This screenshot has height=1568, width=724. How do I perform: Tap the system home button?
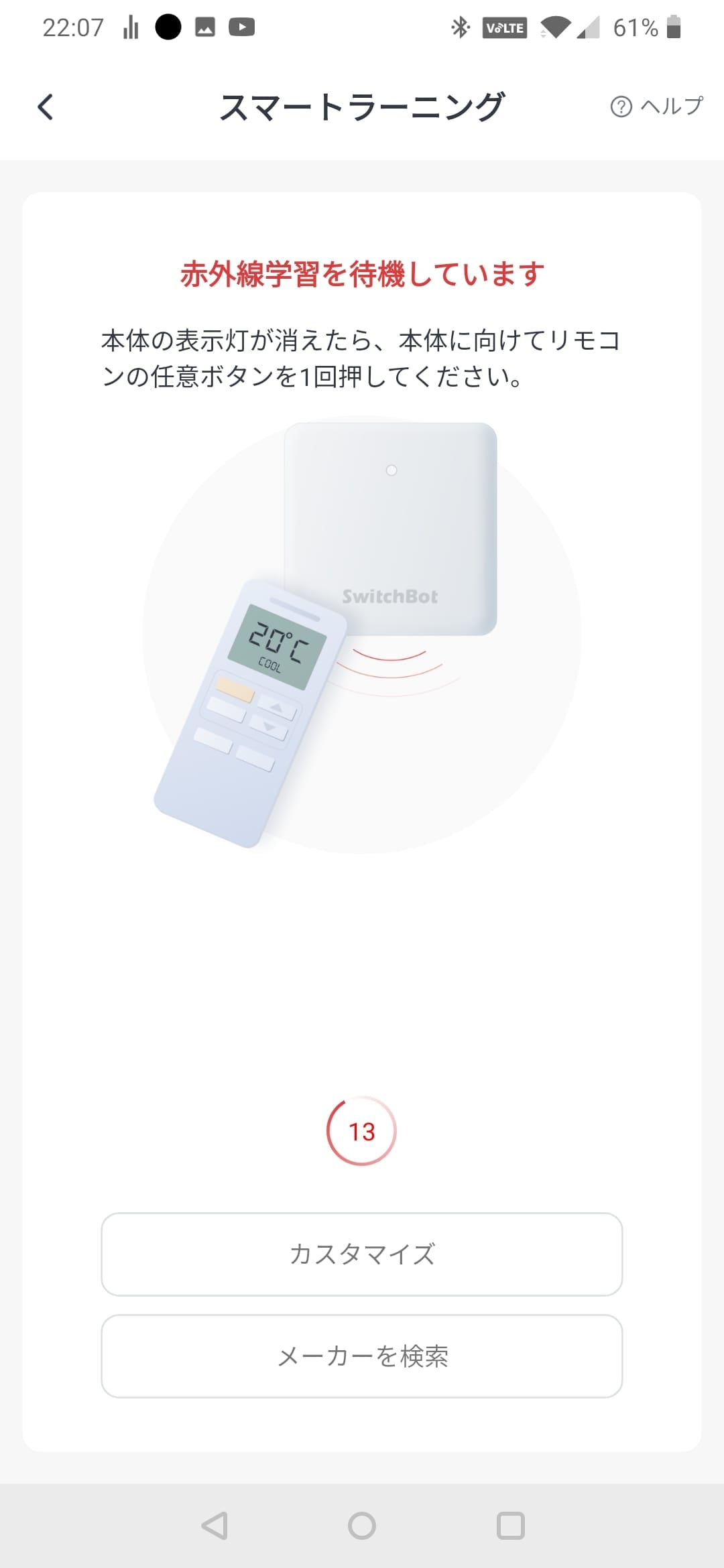[x=362, y=1526]
